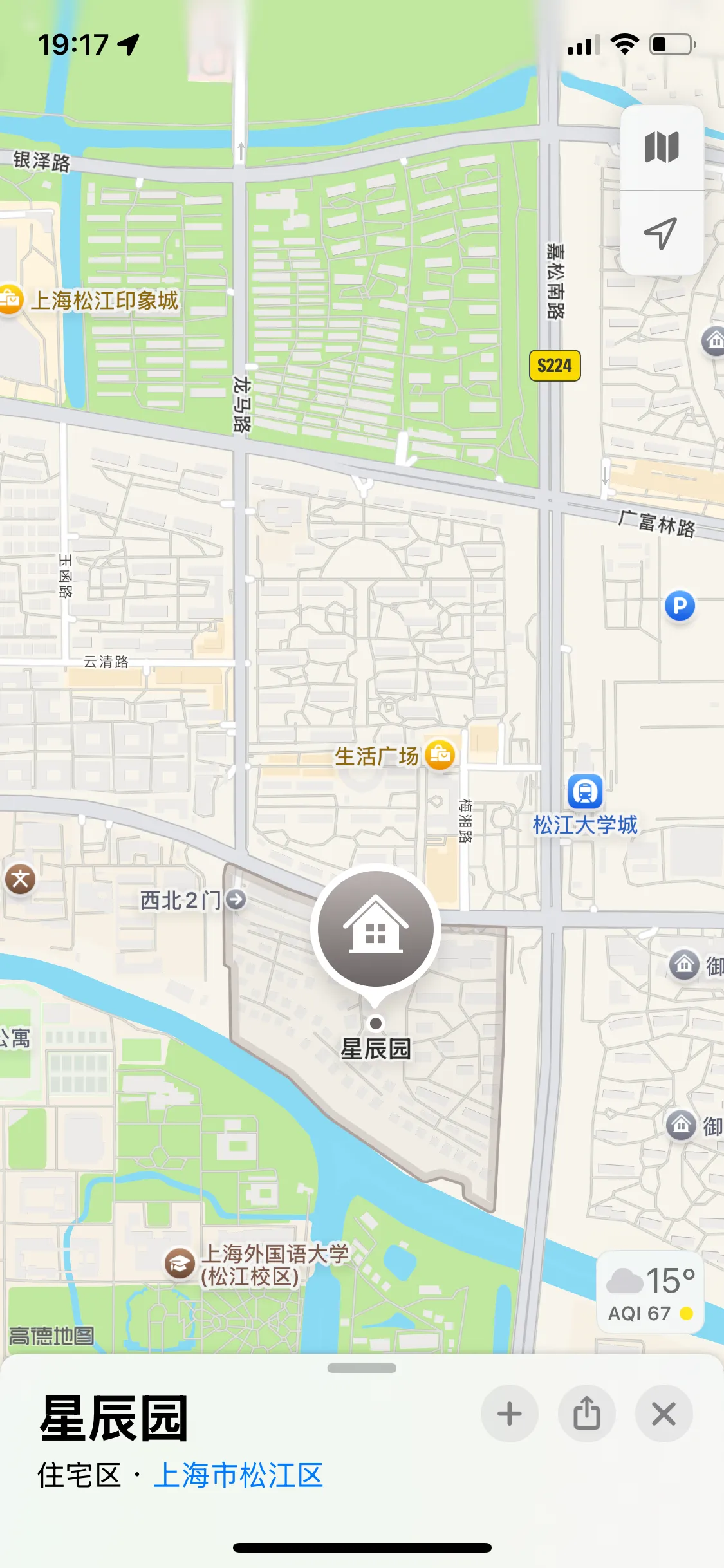Viewport: 724px width, 1568px height.
Task: Tap the 上海松江印象城 mall marker
Action: (x=10, y=299)
